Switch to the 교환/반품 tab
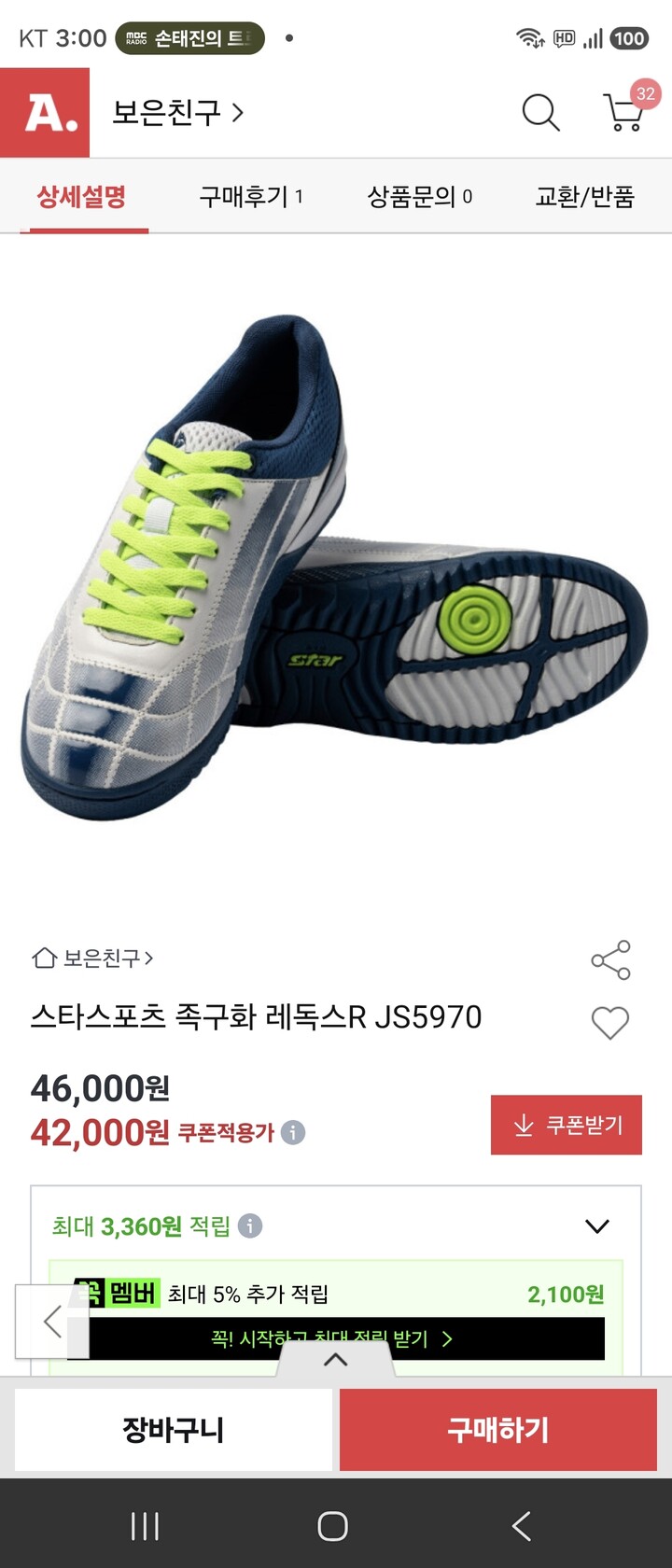Screen dimensions: 672x1568 pyautogui.click(x=584, y=197)
